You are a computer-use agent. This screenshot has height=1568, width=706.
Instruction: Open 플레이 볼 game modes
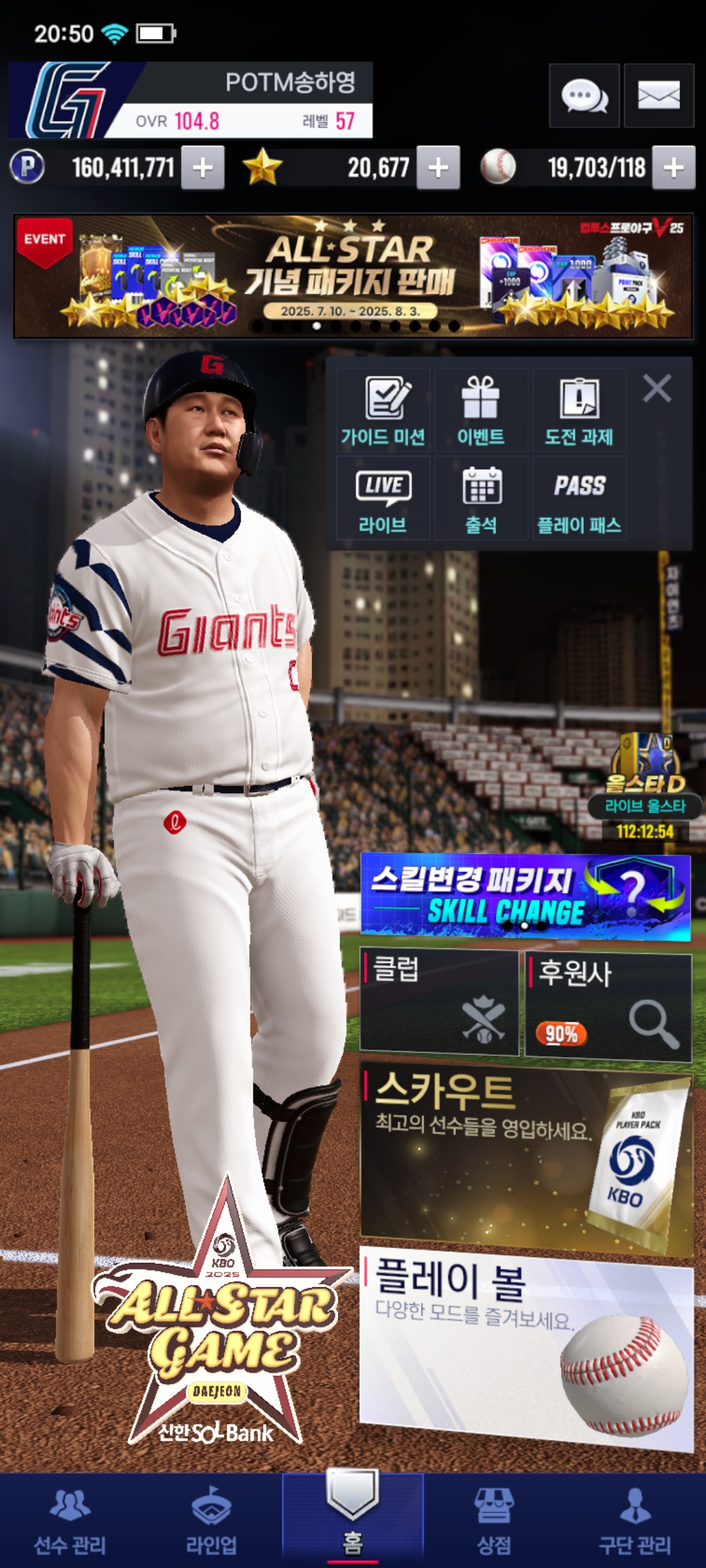coord(527,1348)
